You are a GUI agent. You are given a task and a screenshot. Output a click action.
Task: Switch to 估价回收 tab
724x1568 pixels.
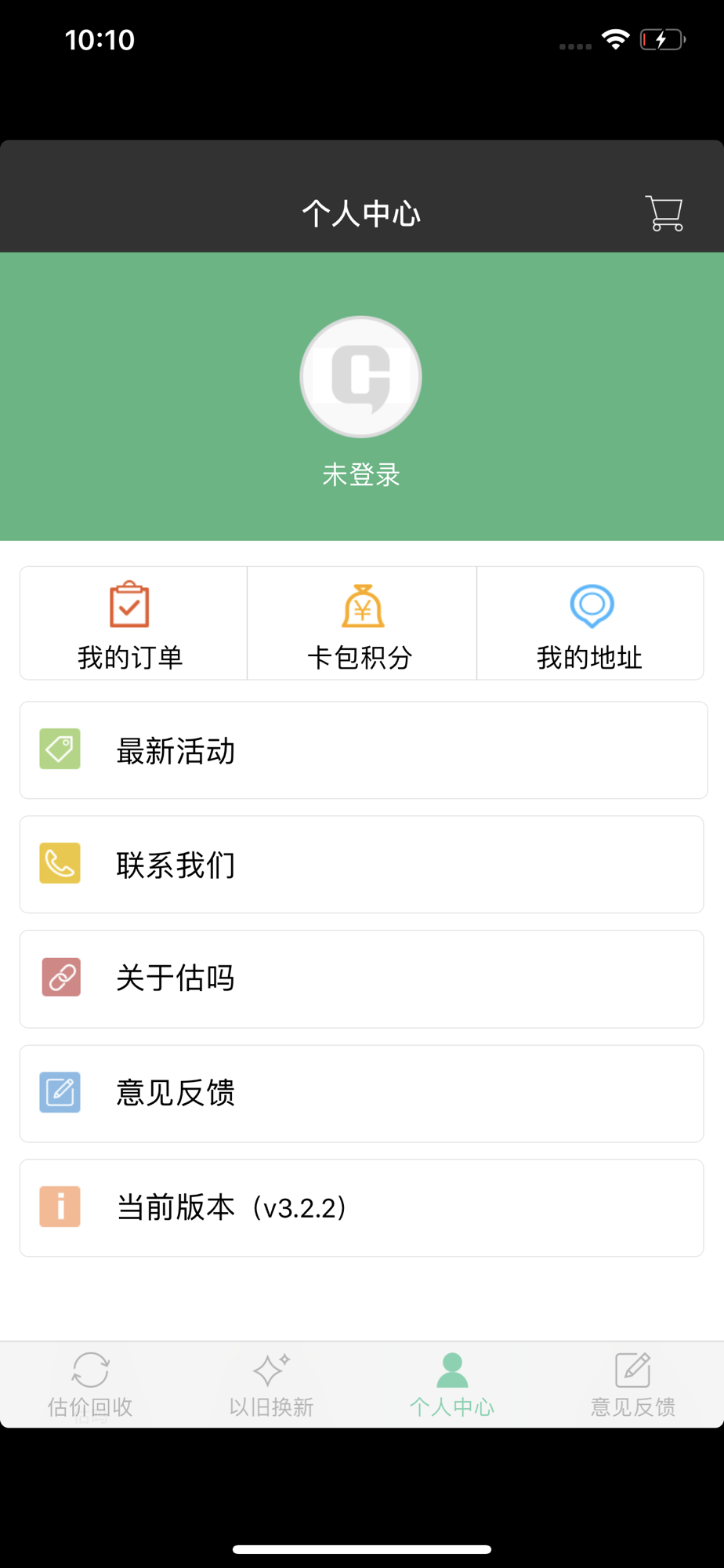click(90, 1385)
